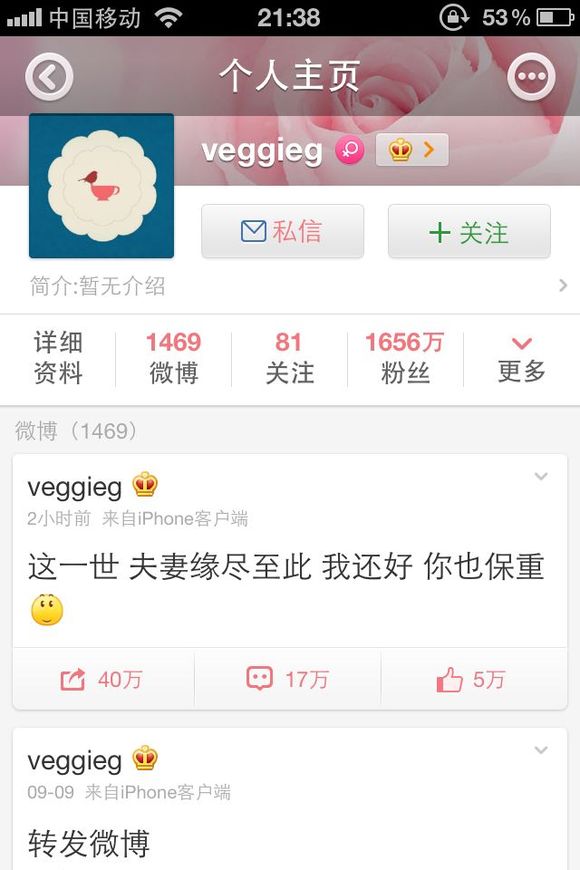This screenshot has width=580, height=870.
Task: Open the 简介 introduction row
Action: click(290, 286)
